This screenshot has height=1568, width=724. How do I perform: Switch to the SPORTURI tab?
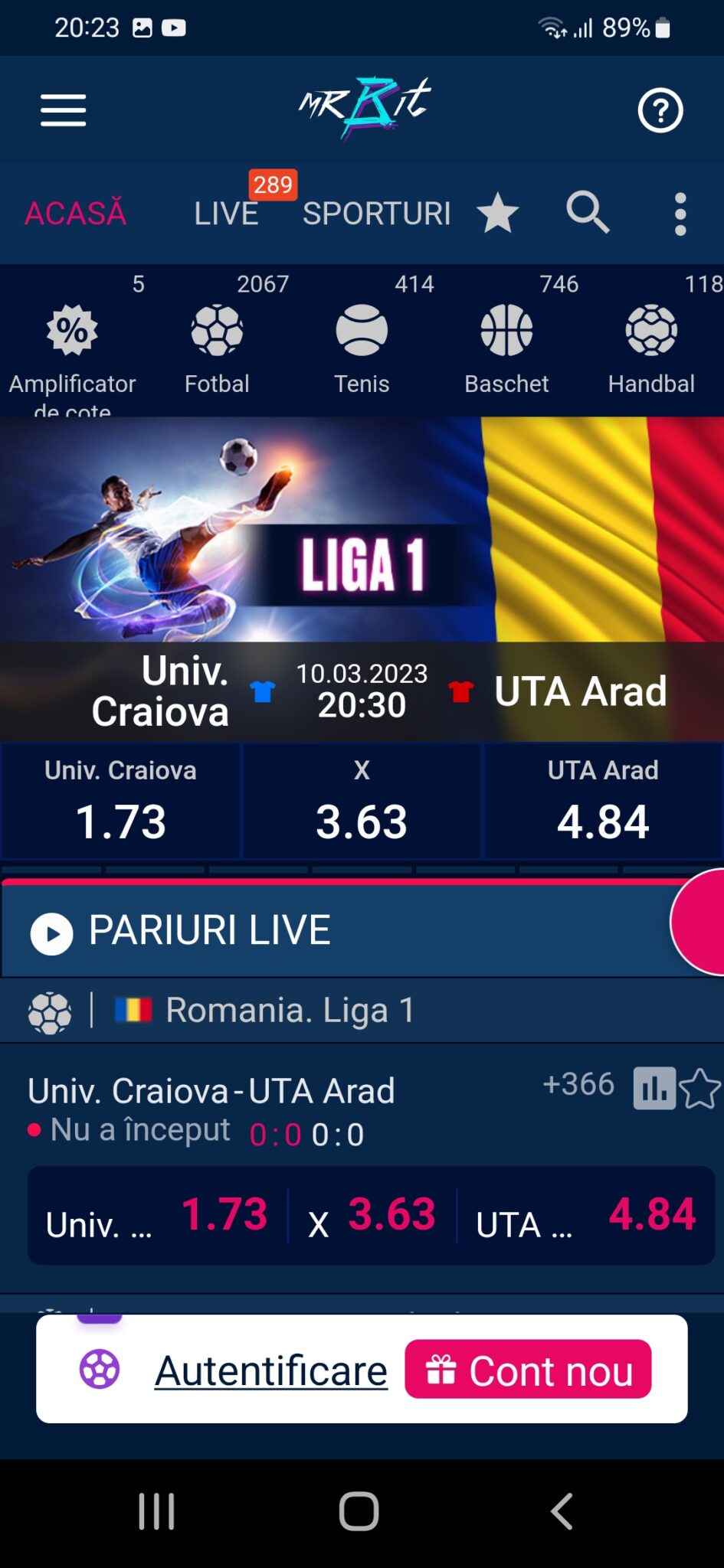376,214
